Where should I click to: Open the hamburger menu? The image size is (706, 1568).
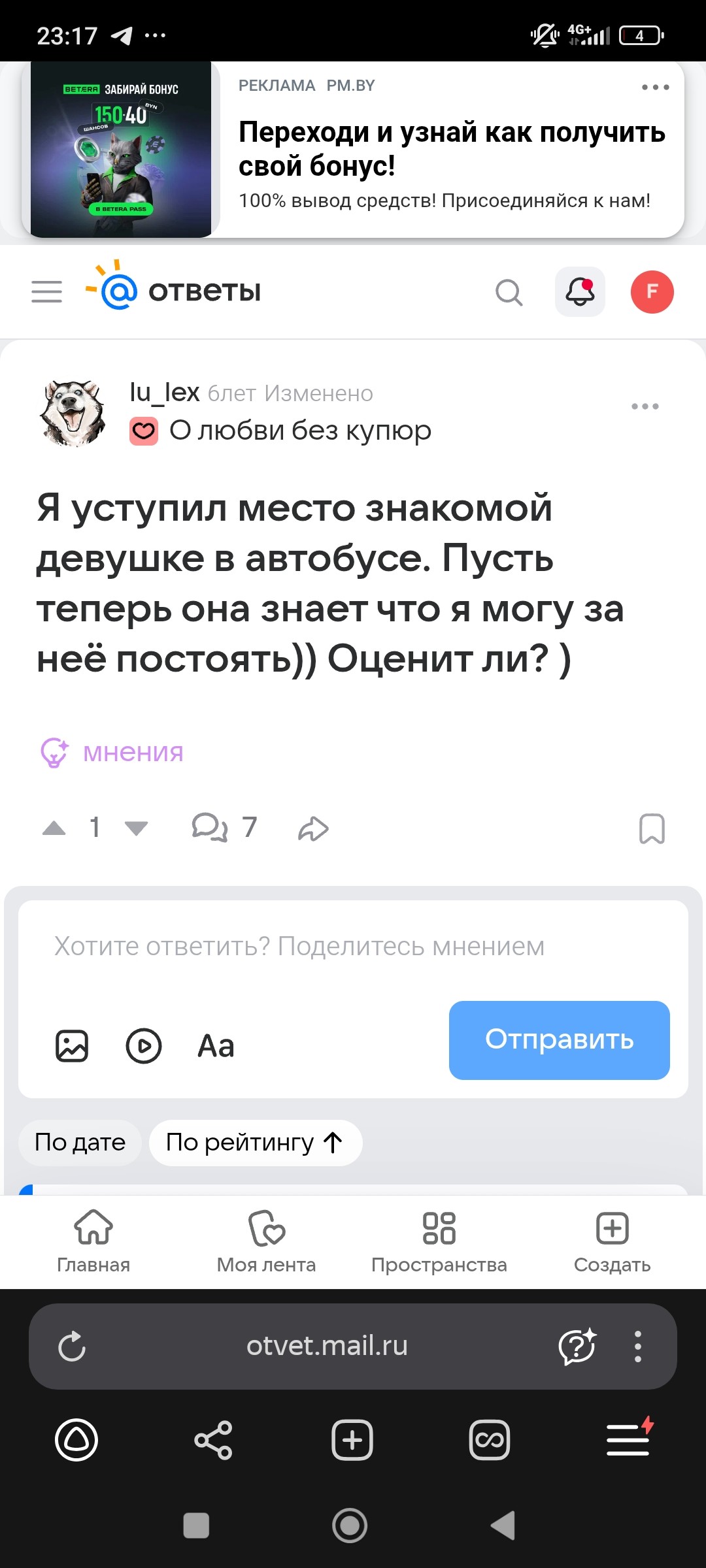pos(47,291)
